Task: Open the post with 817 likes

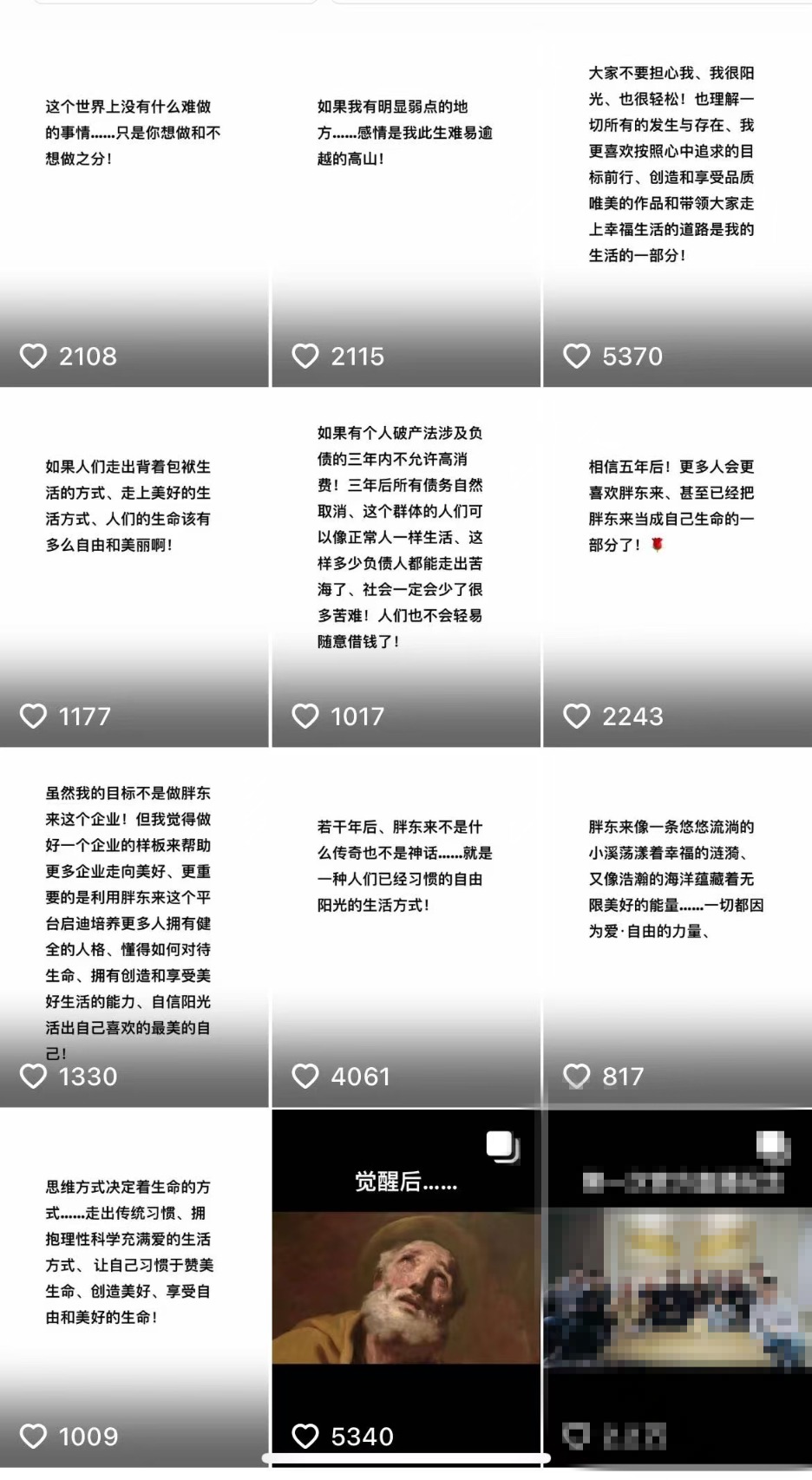Action: click(x=678, y=928)
